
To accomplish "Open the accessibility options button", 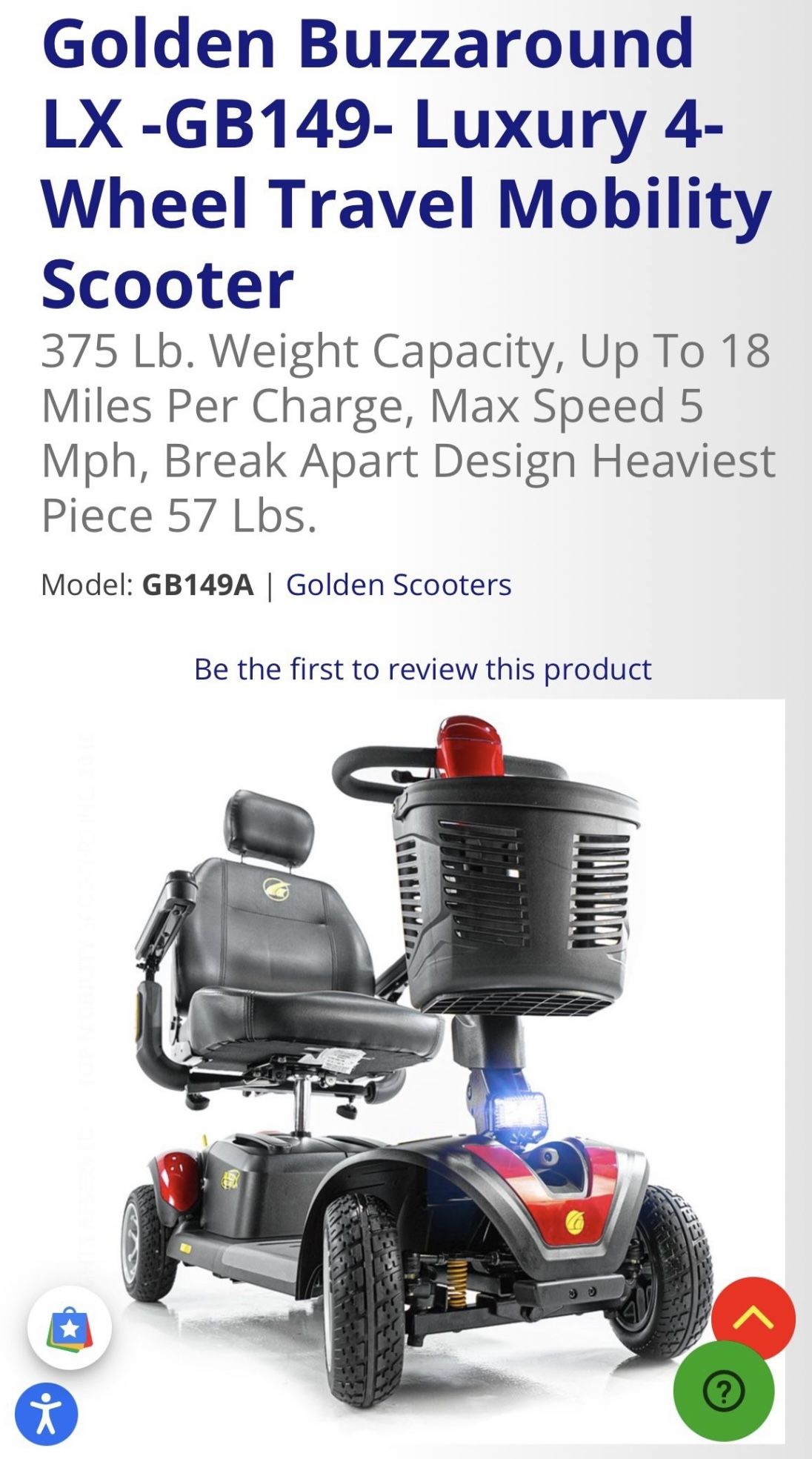I will pos(46,1414).
